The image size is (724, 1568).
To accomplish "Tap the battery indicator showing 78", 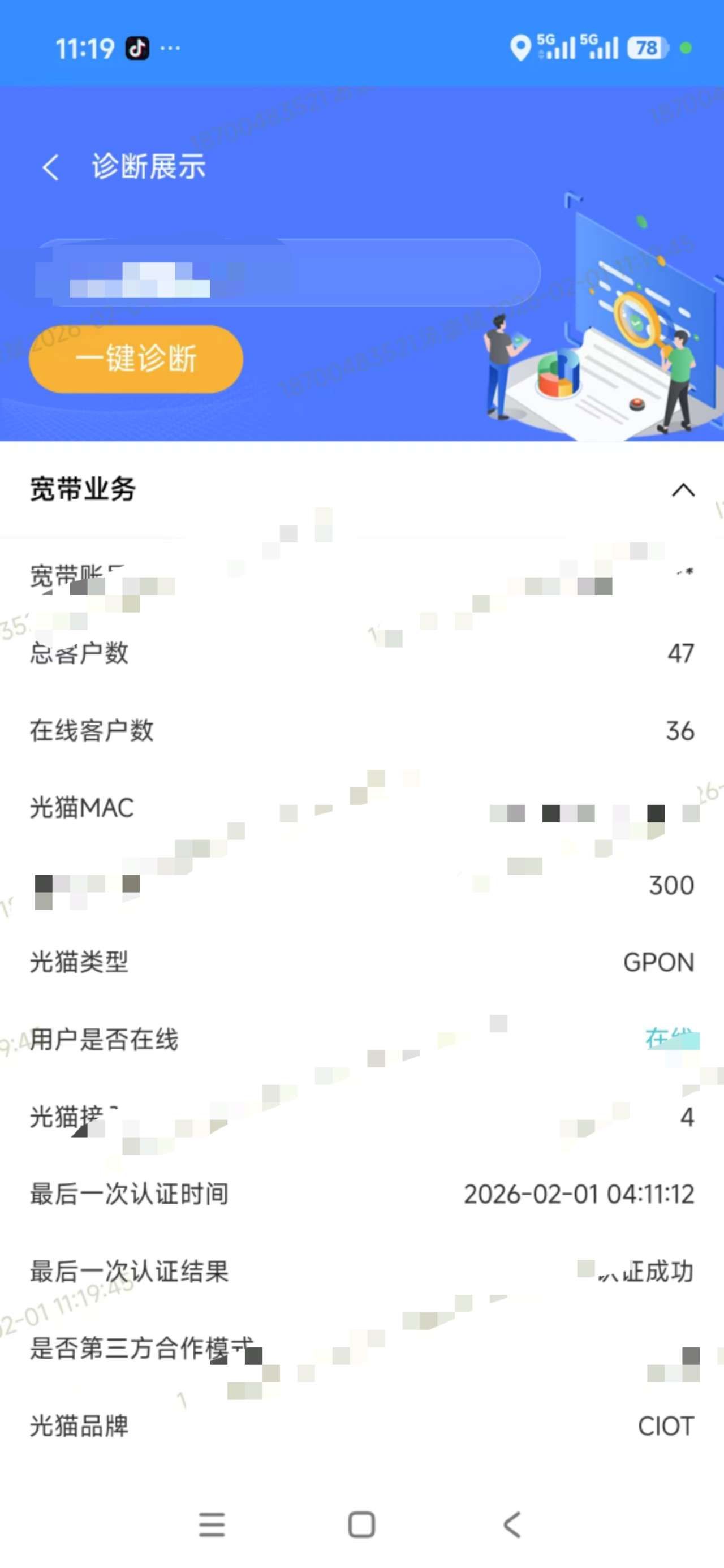I will (647, 47).
